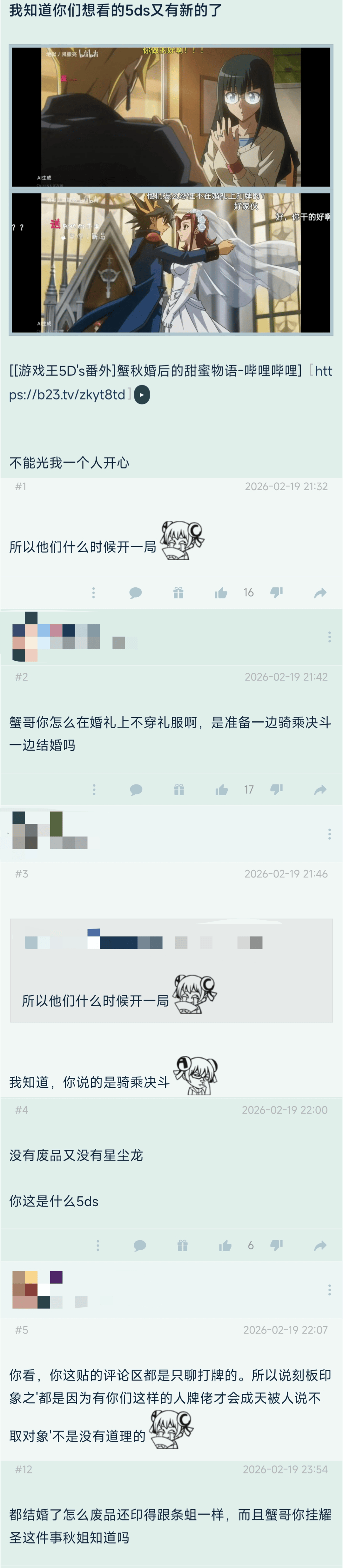Open more options on the post with 17 likes
The image size is (343, 1568).
tap(94, 790)
